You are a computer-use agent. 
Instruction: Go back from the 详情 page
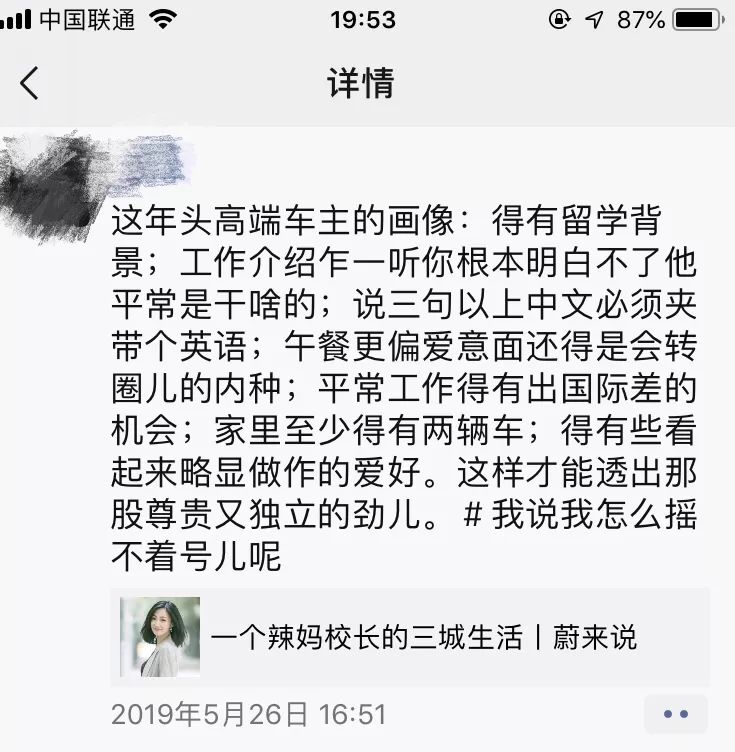coord(29,83)
